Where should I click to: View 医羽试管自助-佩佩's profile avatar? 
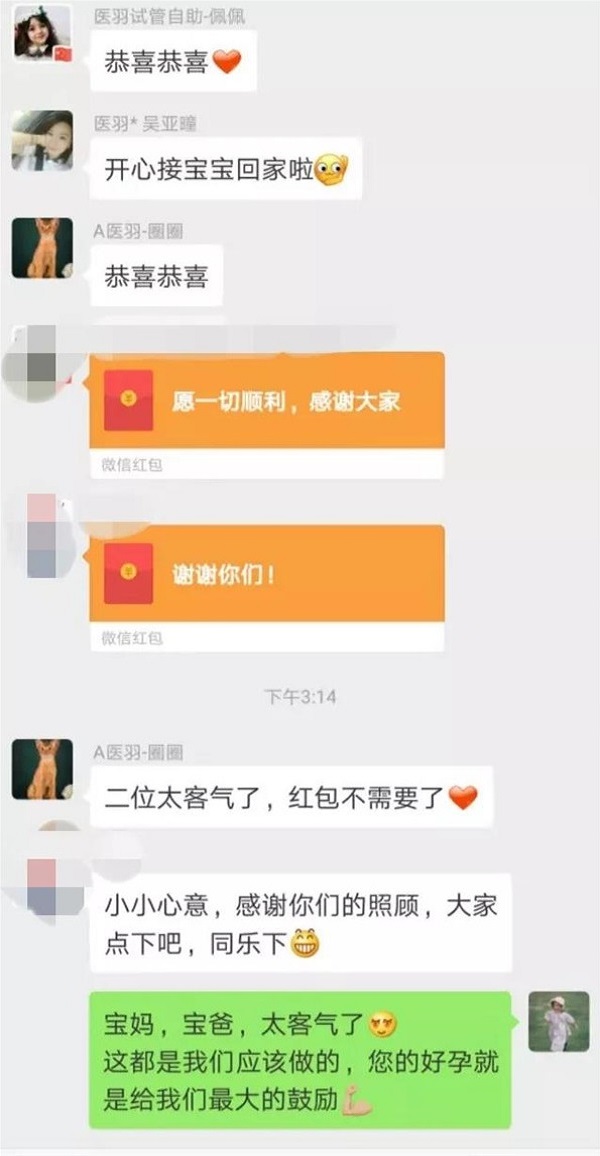42,33
